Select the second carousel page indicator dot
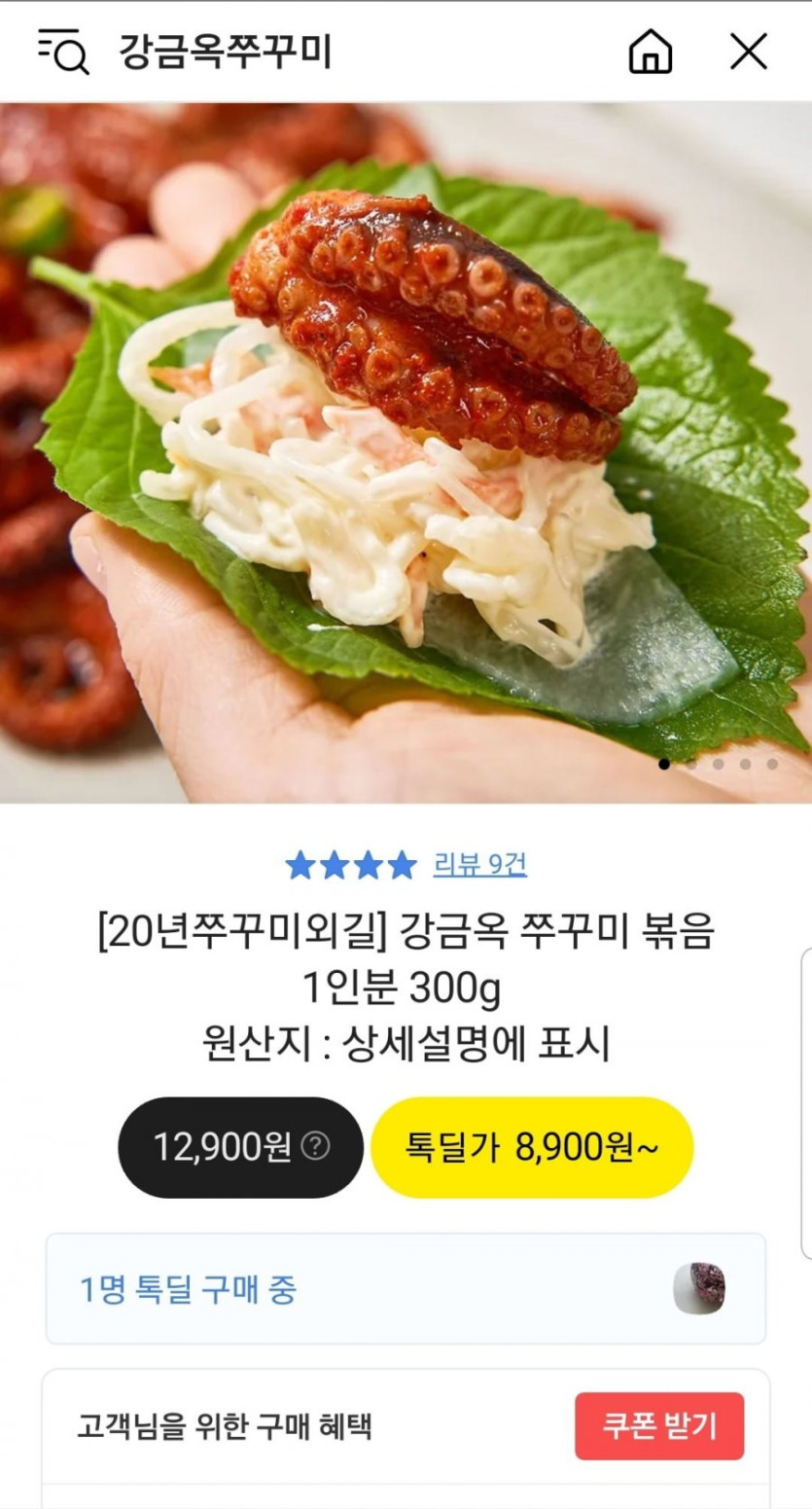The height and width of the screenshot is (1509, 812). (692, 766)
